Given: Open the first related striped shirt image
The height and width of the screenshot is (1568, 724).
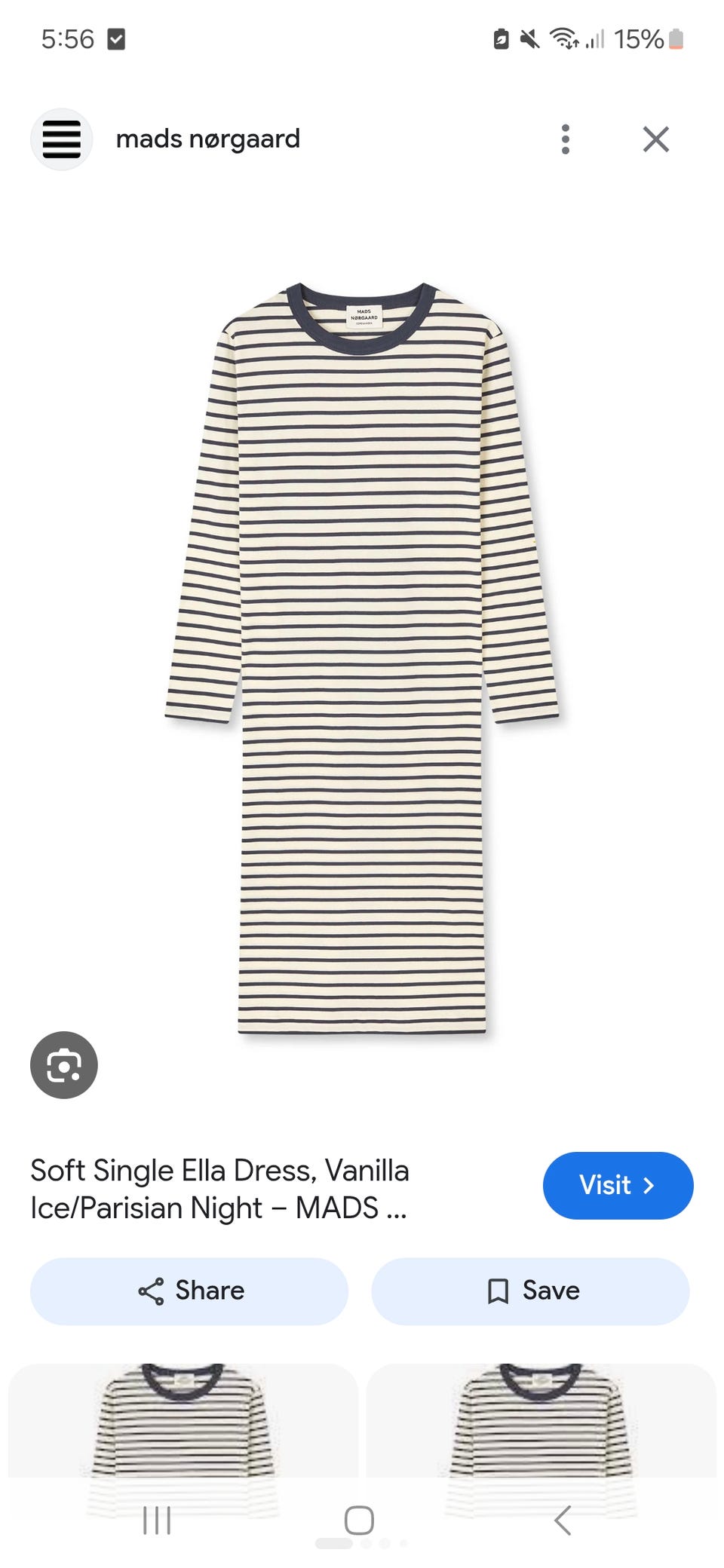Looking at the screenshot, I should point(183,1419).
